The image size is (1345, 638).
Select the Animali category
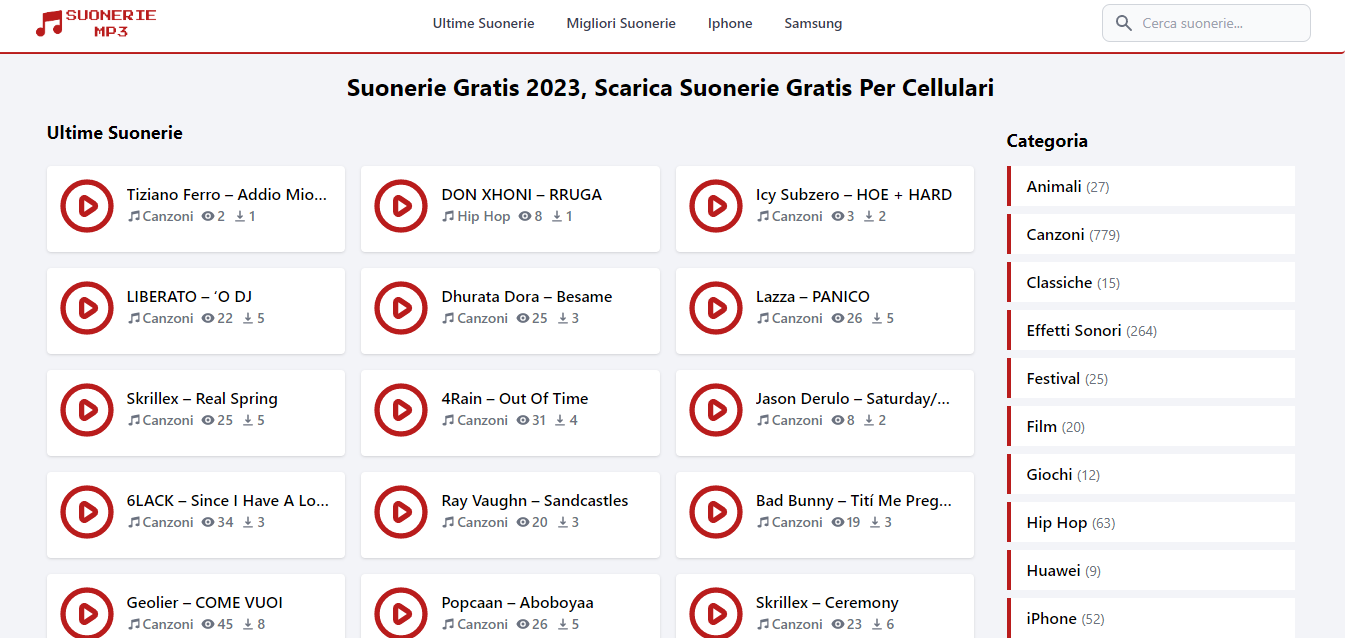click(x=1054, y=187)
